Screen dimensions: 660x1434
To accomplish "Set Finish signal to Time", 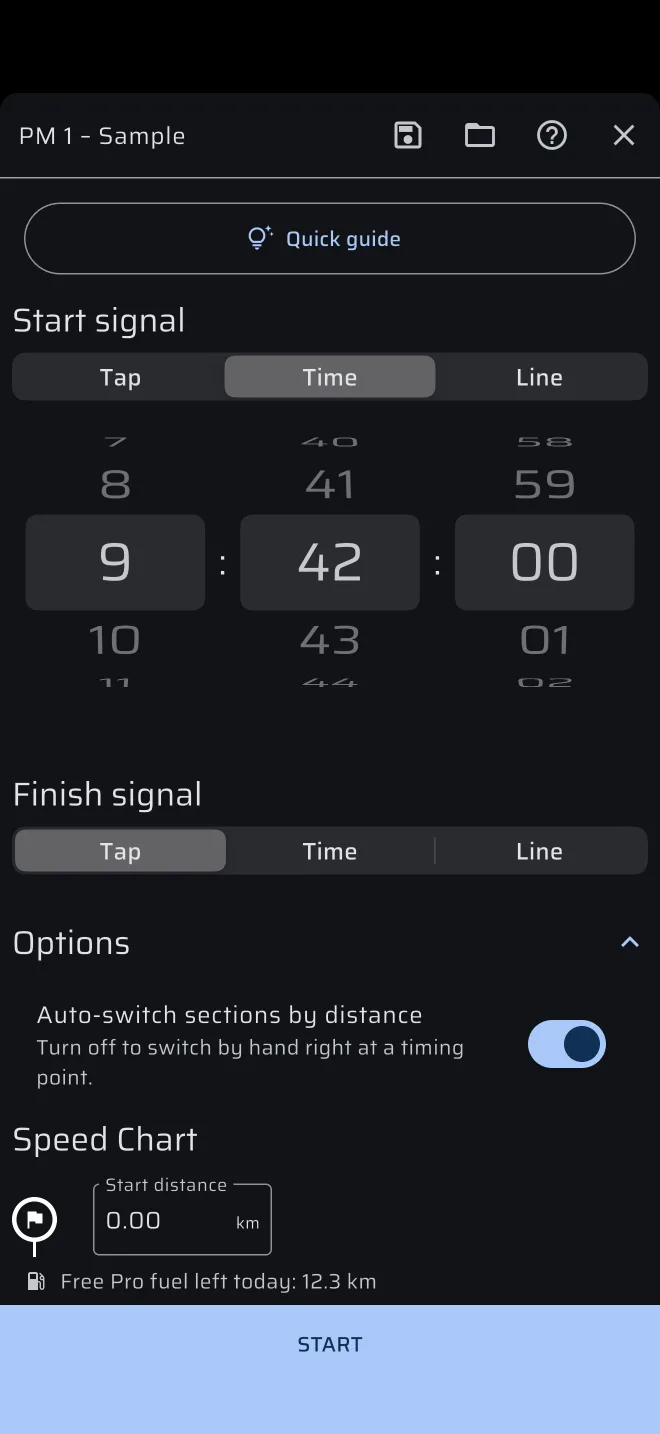I will [330, 851].
